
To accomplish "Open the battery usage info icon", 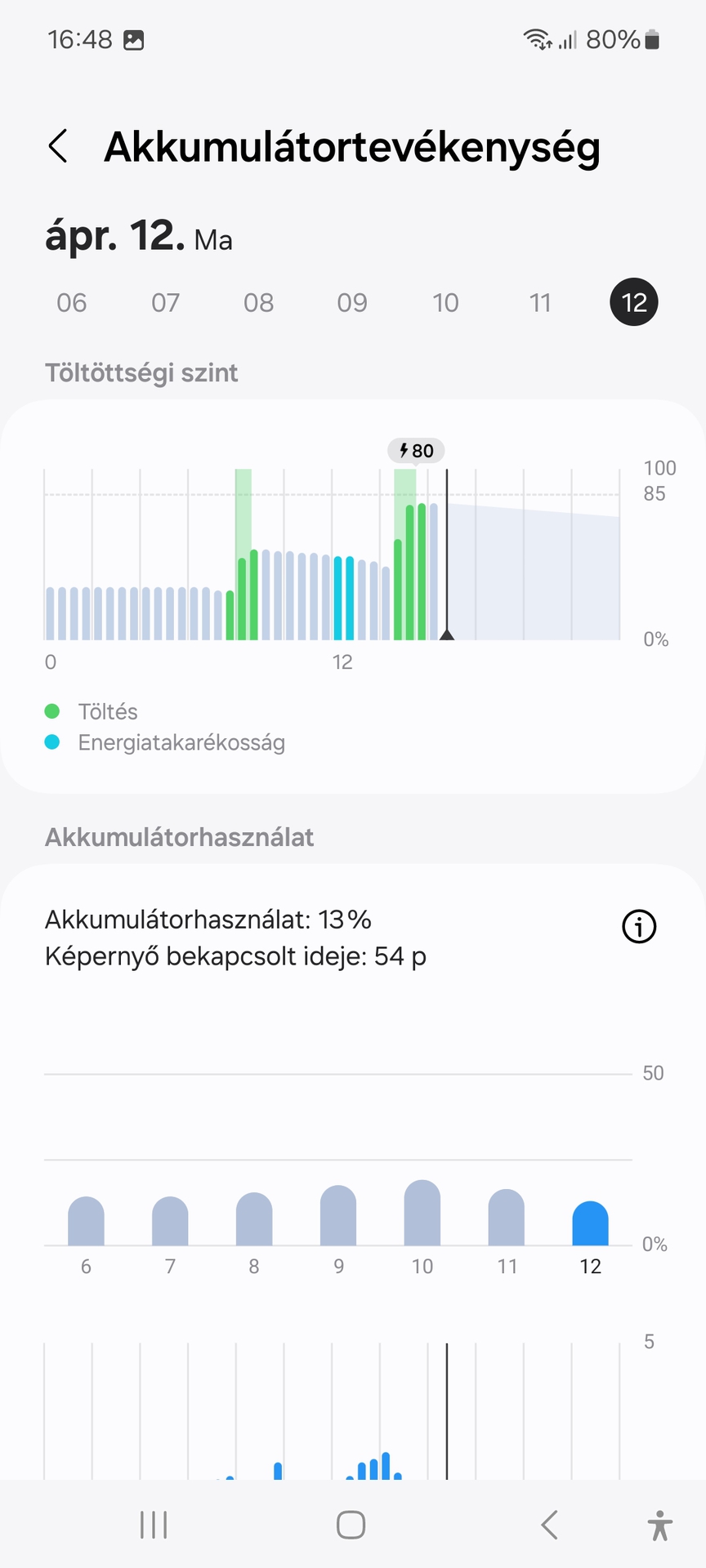I will 639,927.
